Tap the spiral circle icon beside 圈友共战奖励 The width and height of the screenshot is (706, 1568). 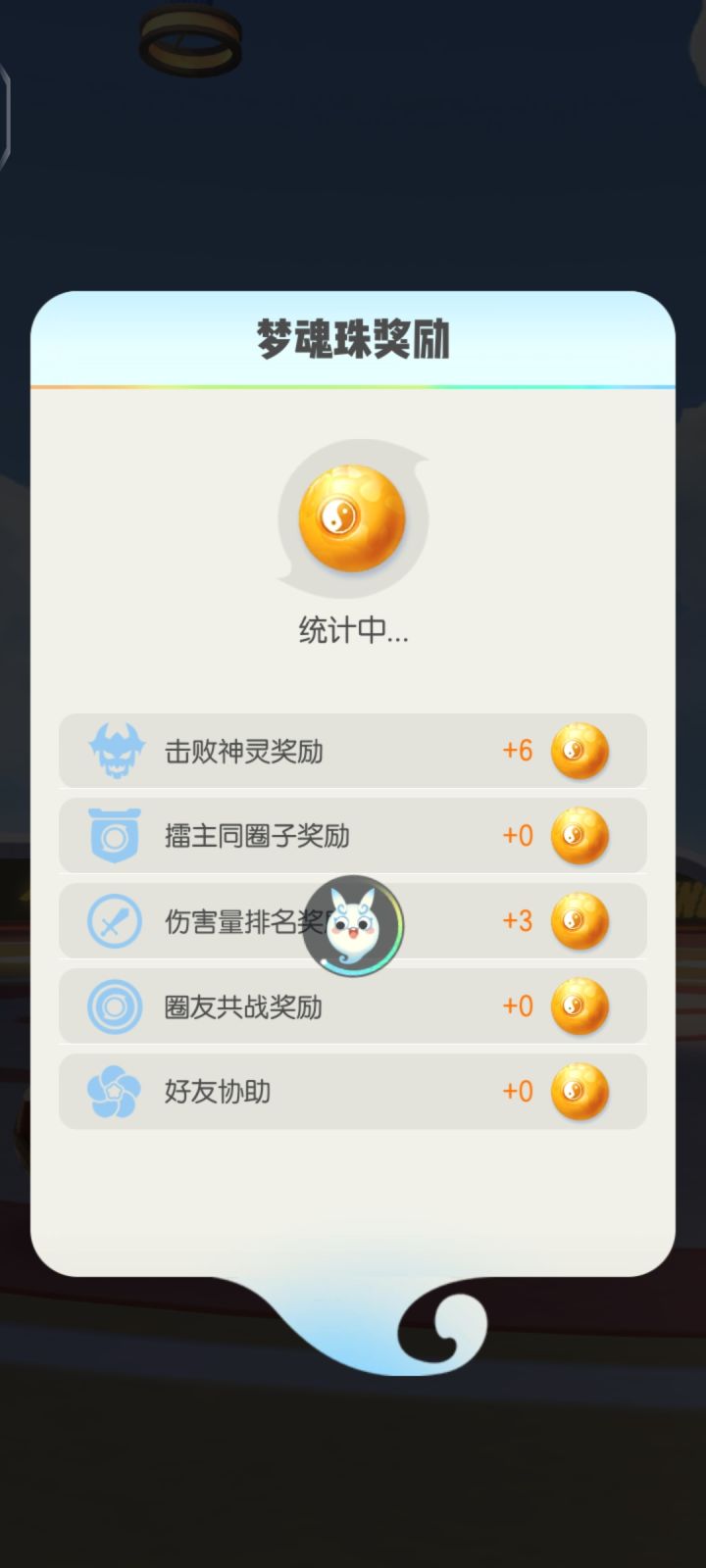[115, 1005]
